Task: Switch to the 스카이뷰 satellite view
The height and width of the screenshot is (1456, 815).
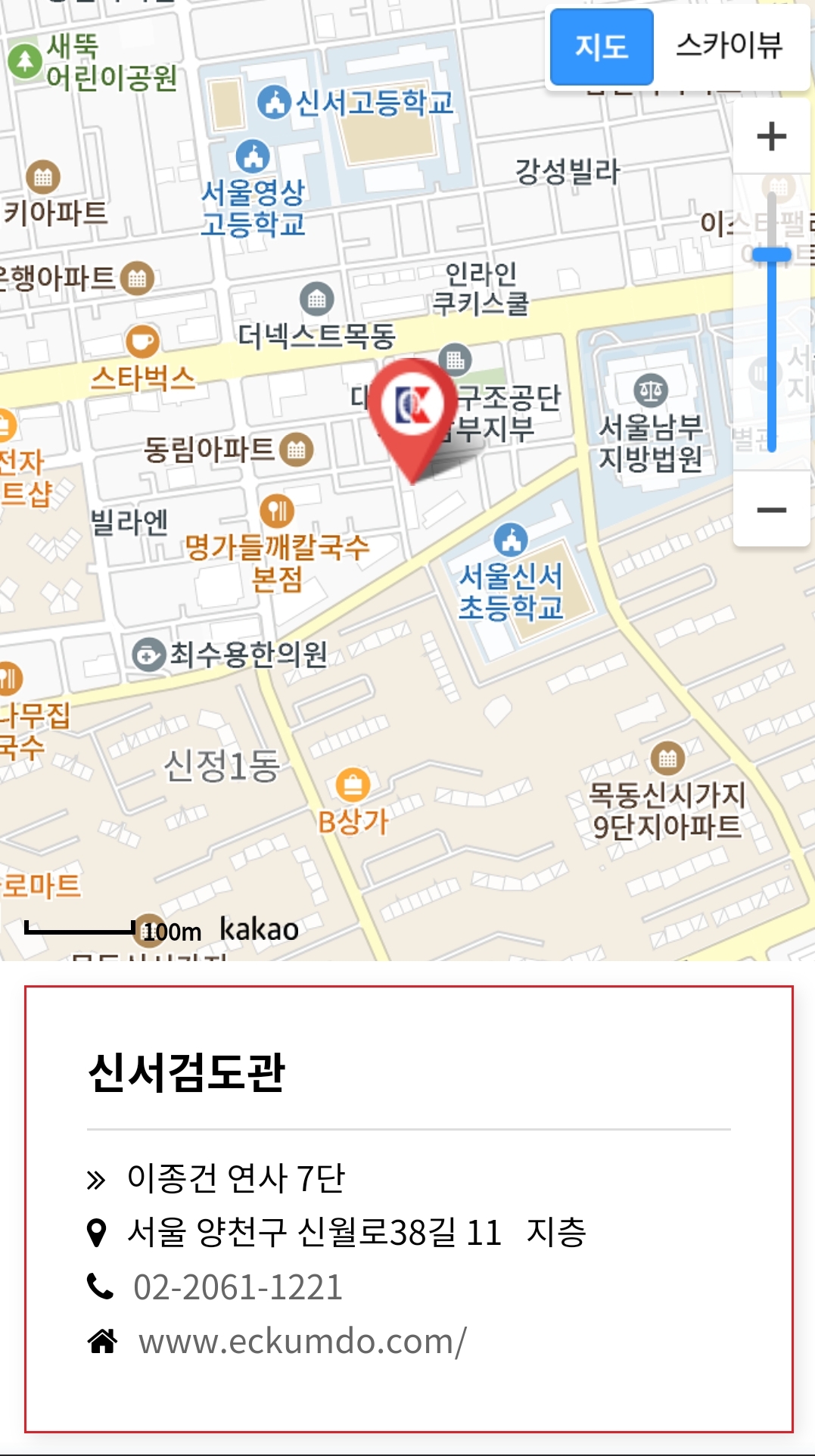Action: coord(729,47)
